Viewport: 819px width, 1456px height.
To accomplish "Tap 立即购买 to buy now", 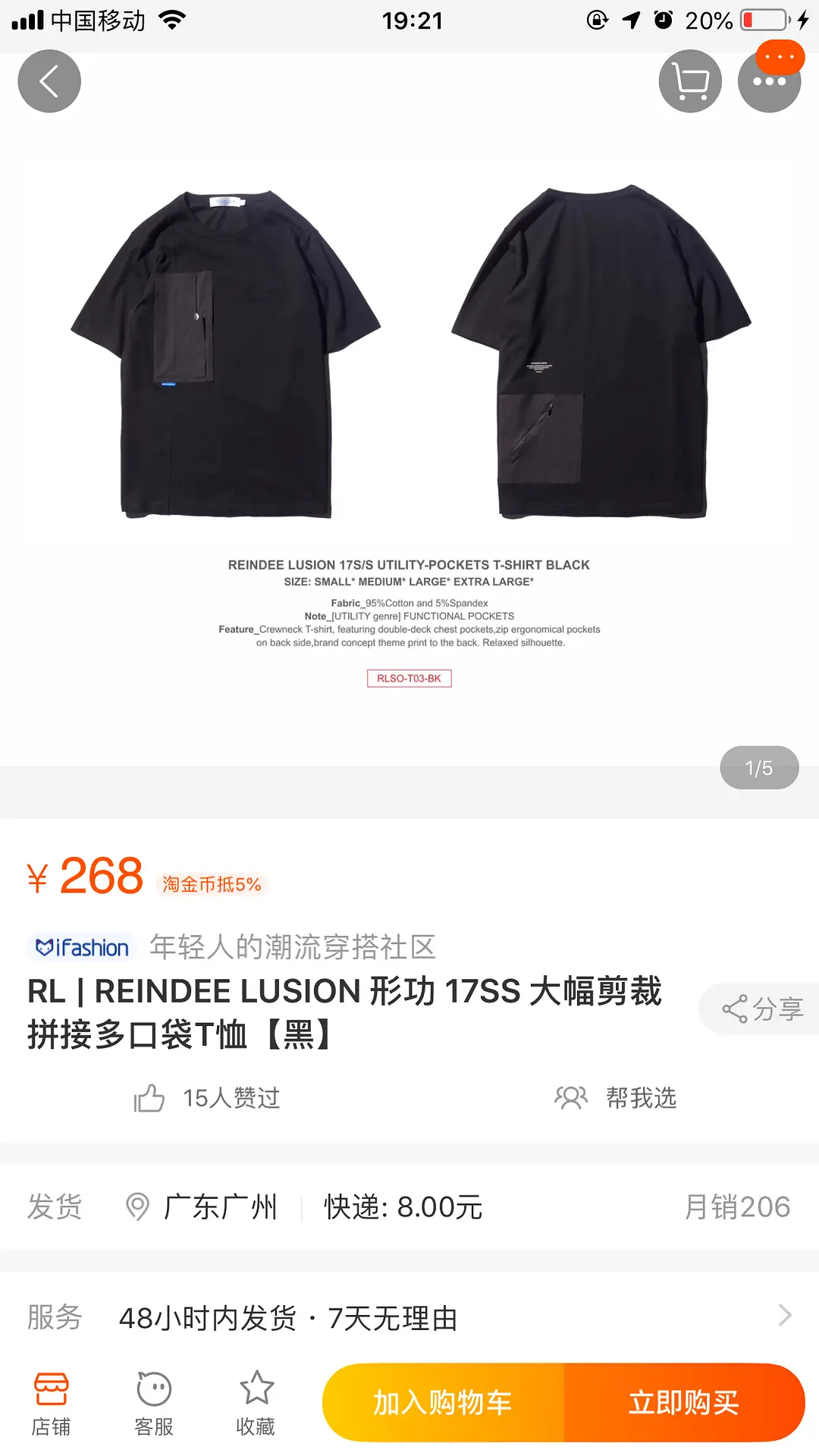I will coord(683,1401).
